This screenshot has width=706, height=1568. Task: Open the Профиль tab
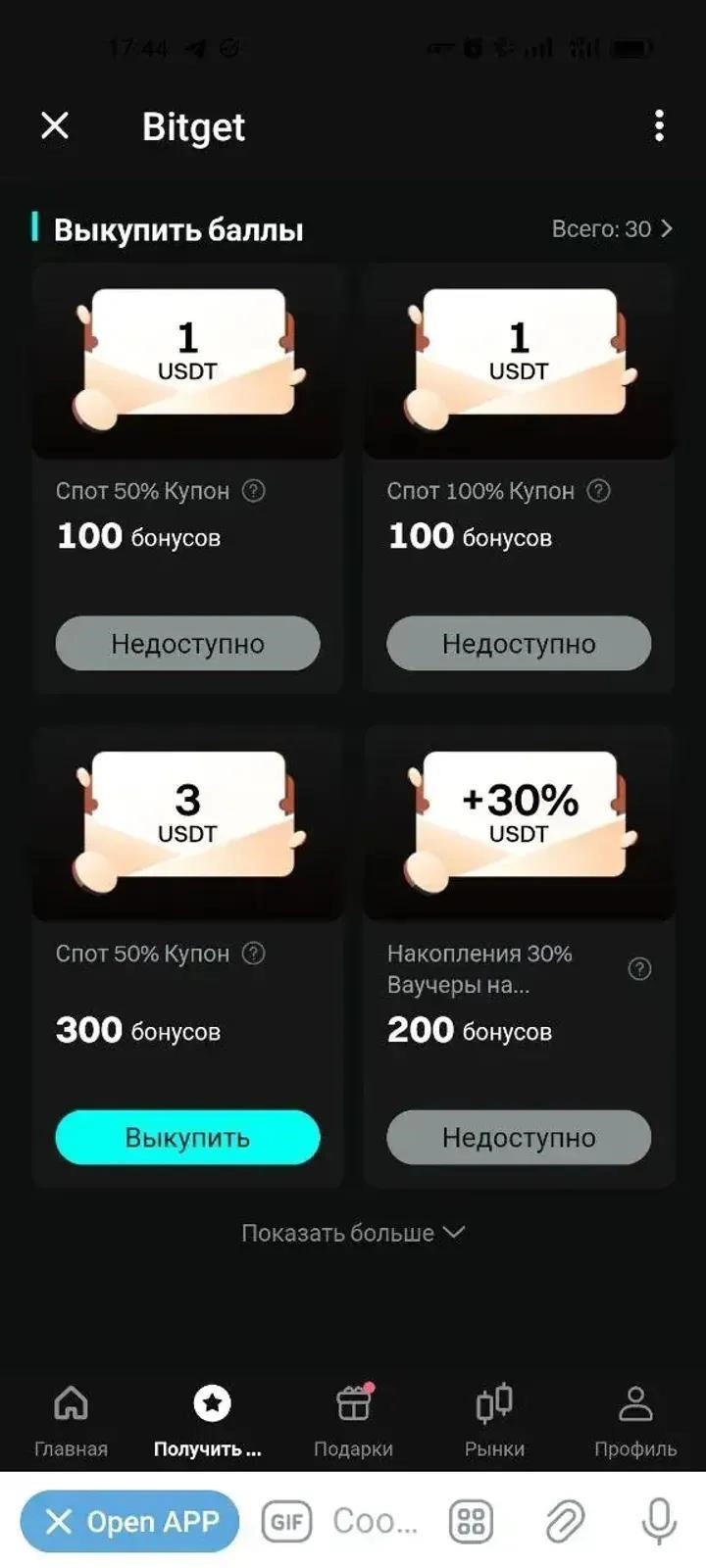coord(635,1421)
